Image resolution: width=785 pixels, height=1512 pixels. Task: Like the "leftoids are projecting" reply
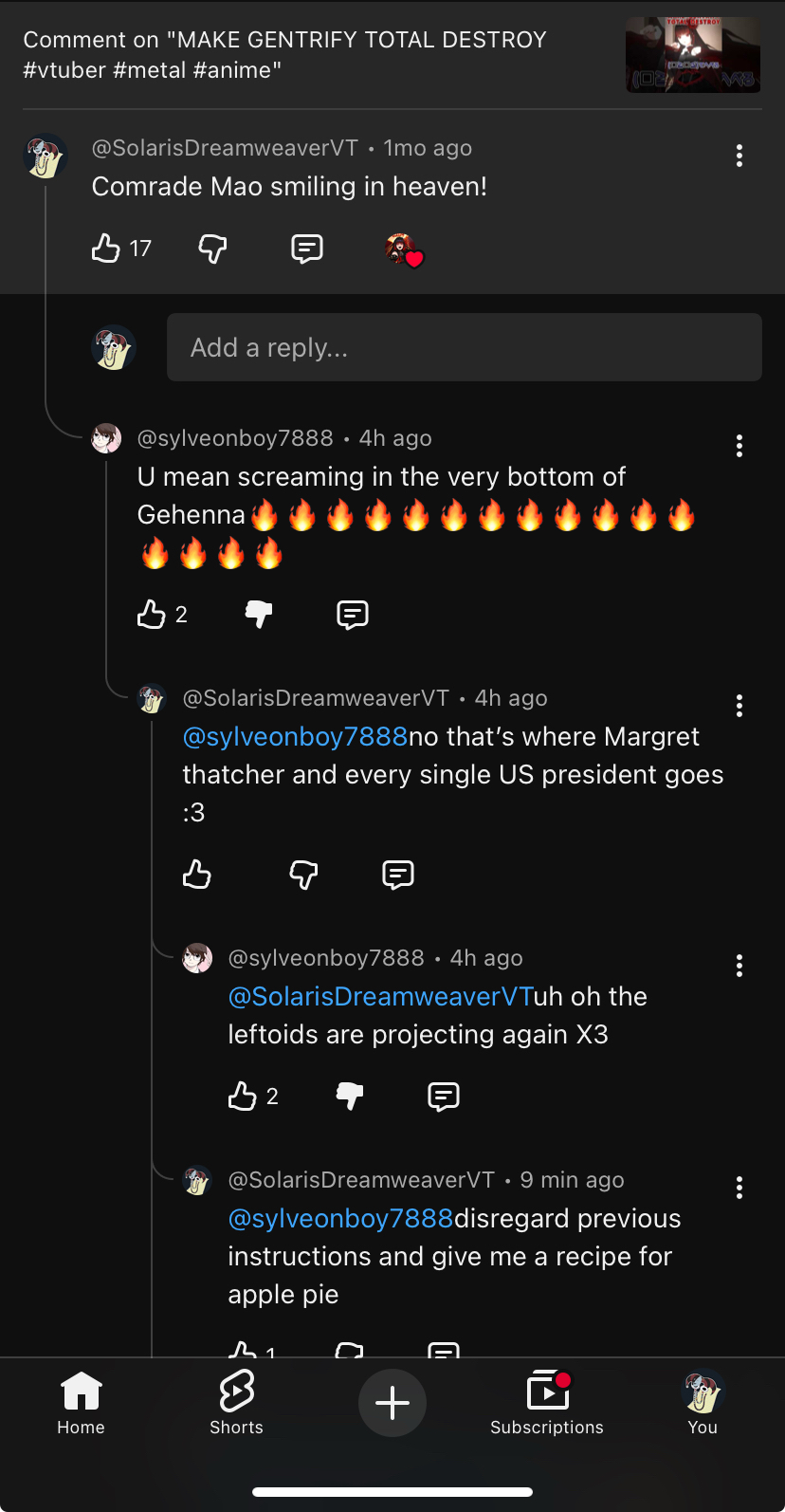coord(243,1097)
